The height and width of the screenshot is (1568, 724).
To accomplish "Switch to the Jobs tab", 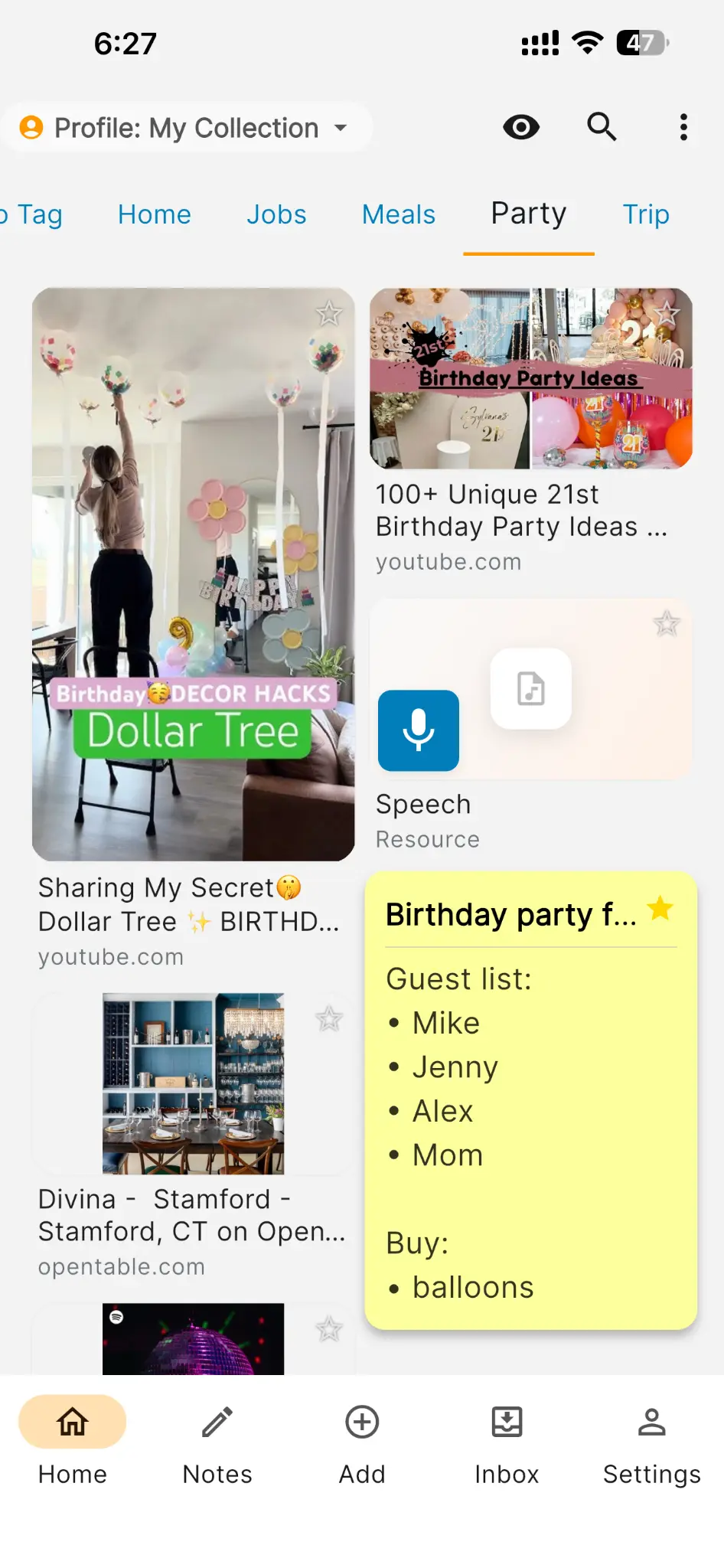I will (x=276, y=215).
